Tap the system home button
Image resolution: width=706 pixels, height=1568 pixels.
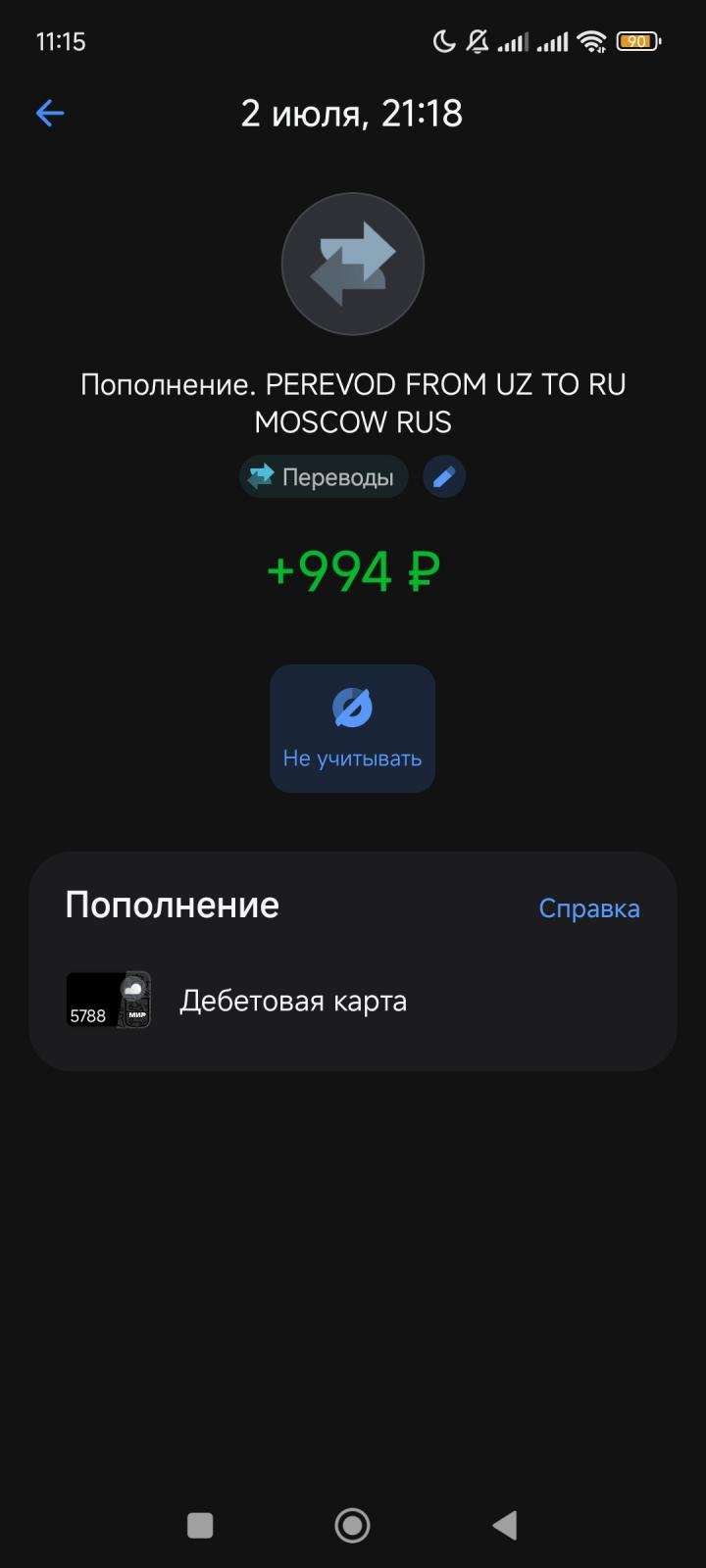tap(352, 1525)
